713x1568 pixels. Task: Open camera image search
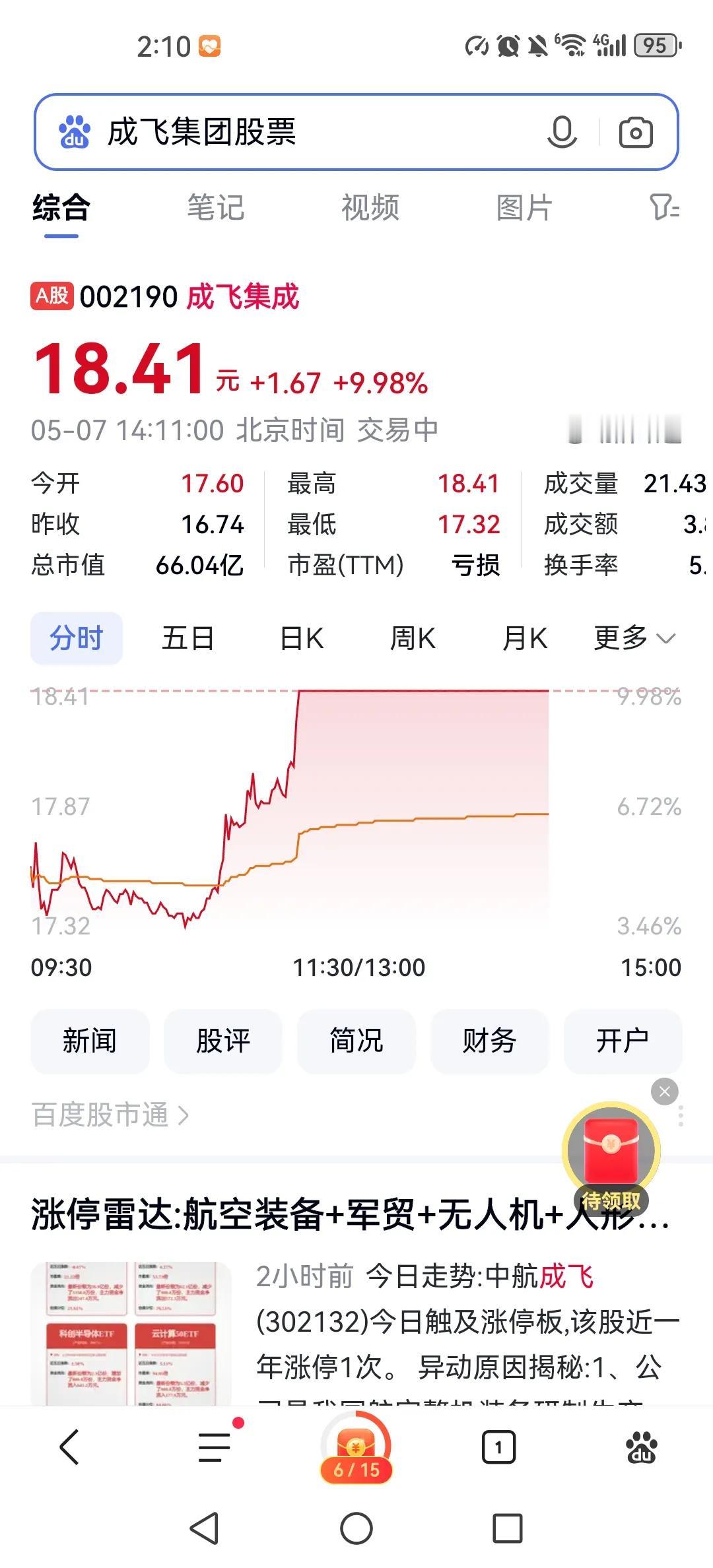pos(636,132)
